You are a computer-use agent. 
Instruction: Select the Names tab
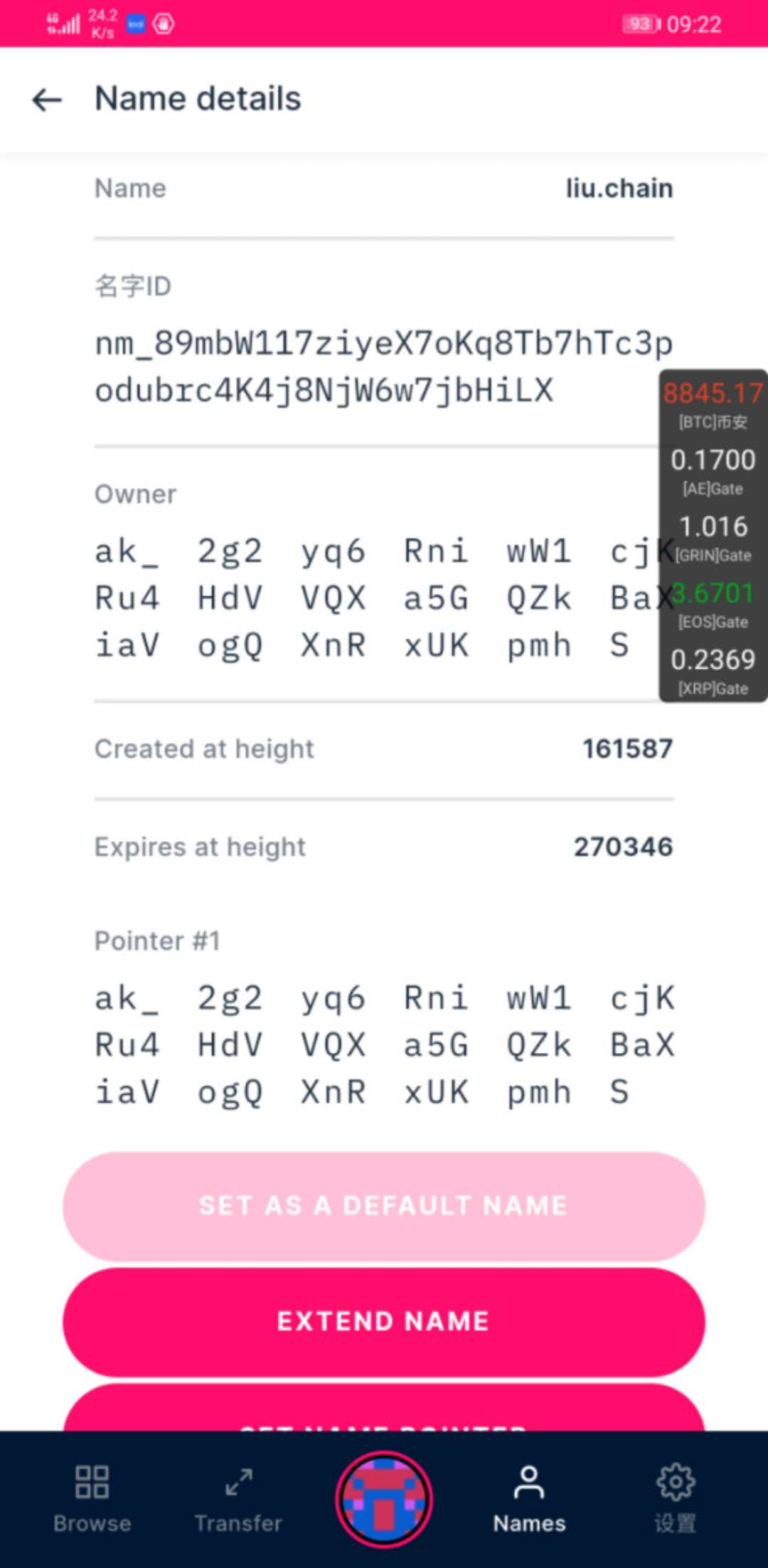[529, 1498]
